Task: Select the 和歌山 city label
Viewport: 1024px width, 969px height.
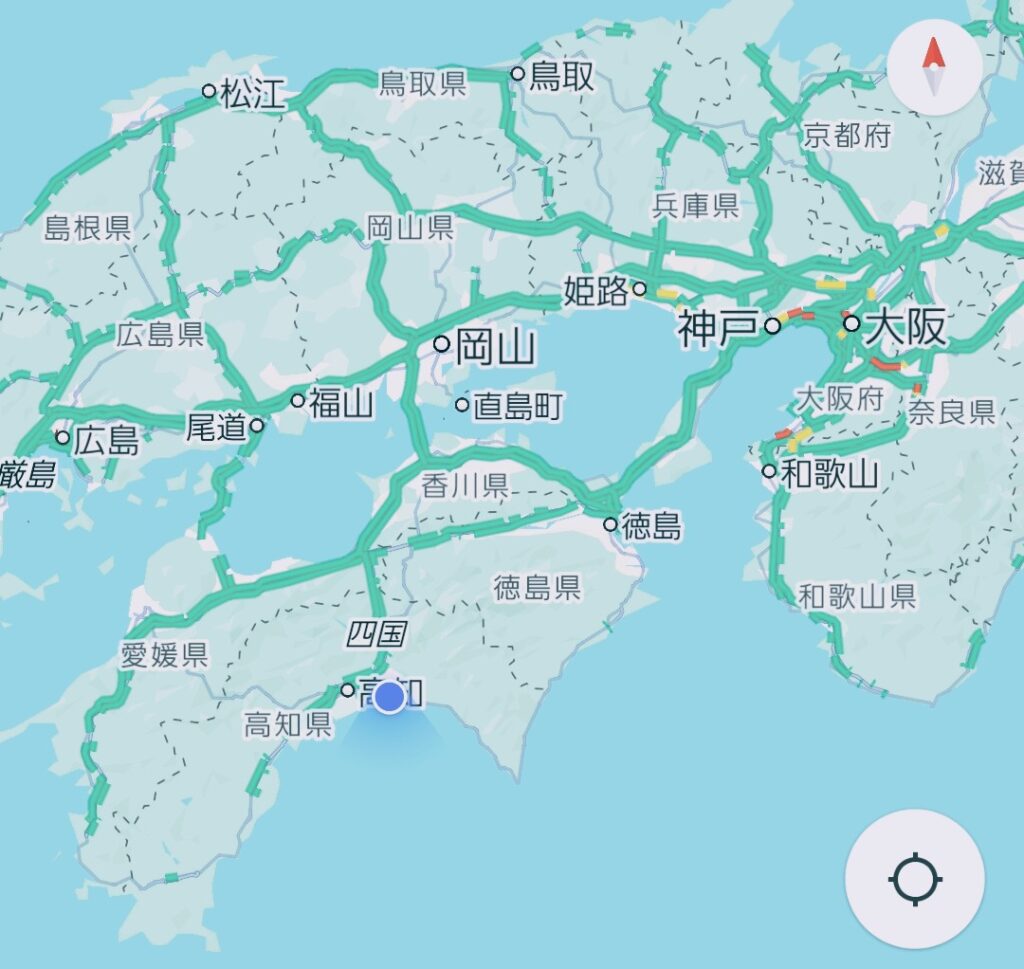Action: coord(829,473)
